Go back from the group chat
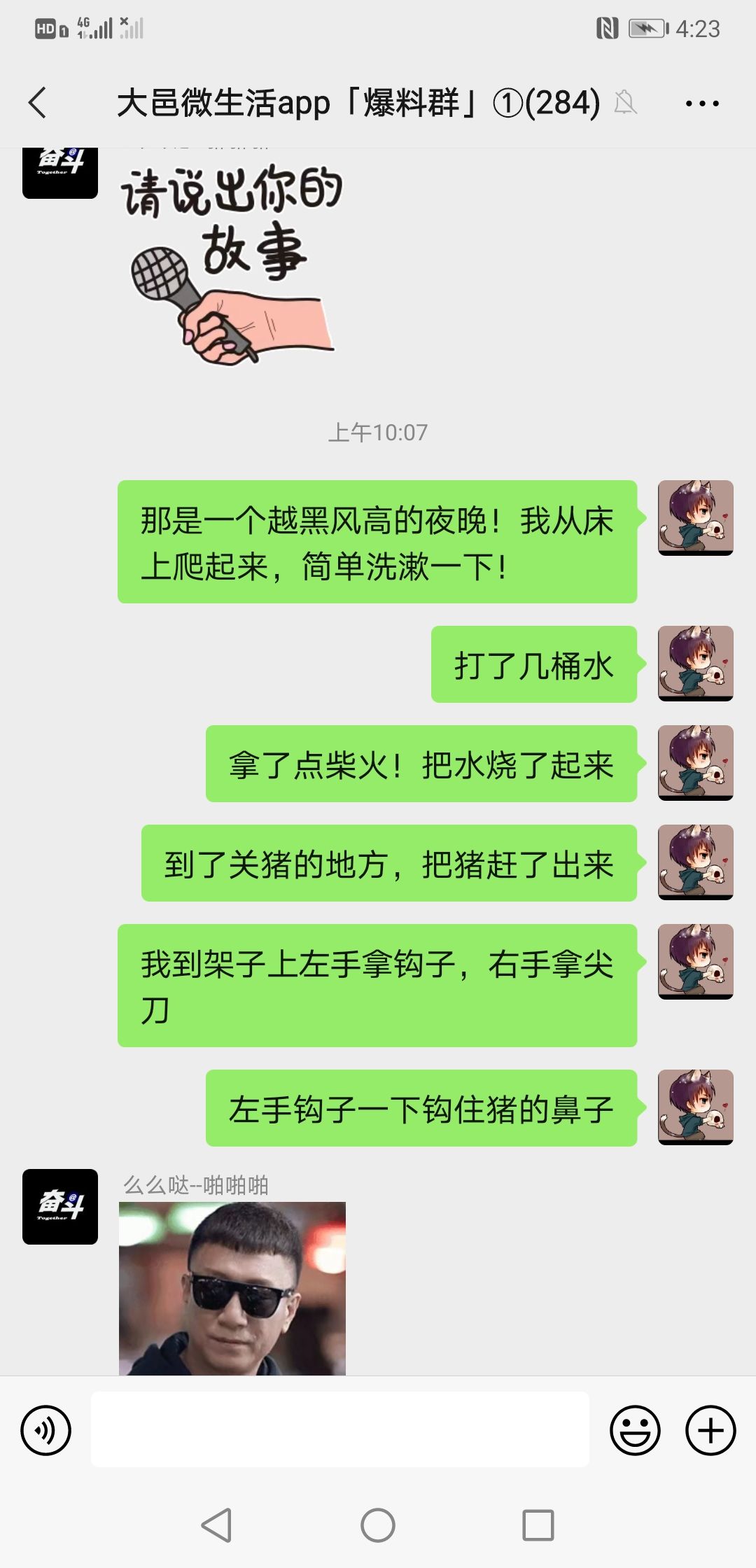 pos(38,103)
